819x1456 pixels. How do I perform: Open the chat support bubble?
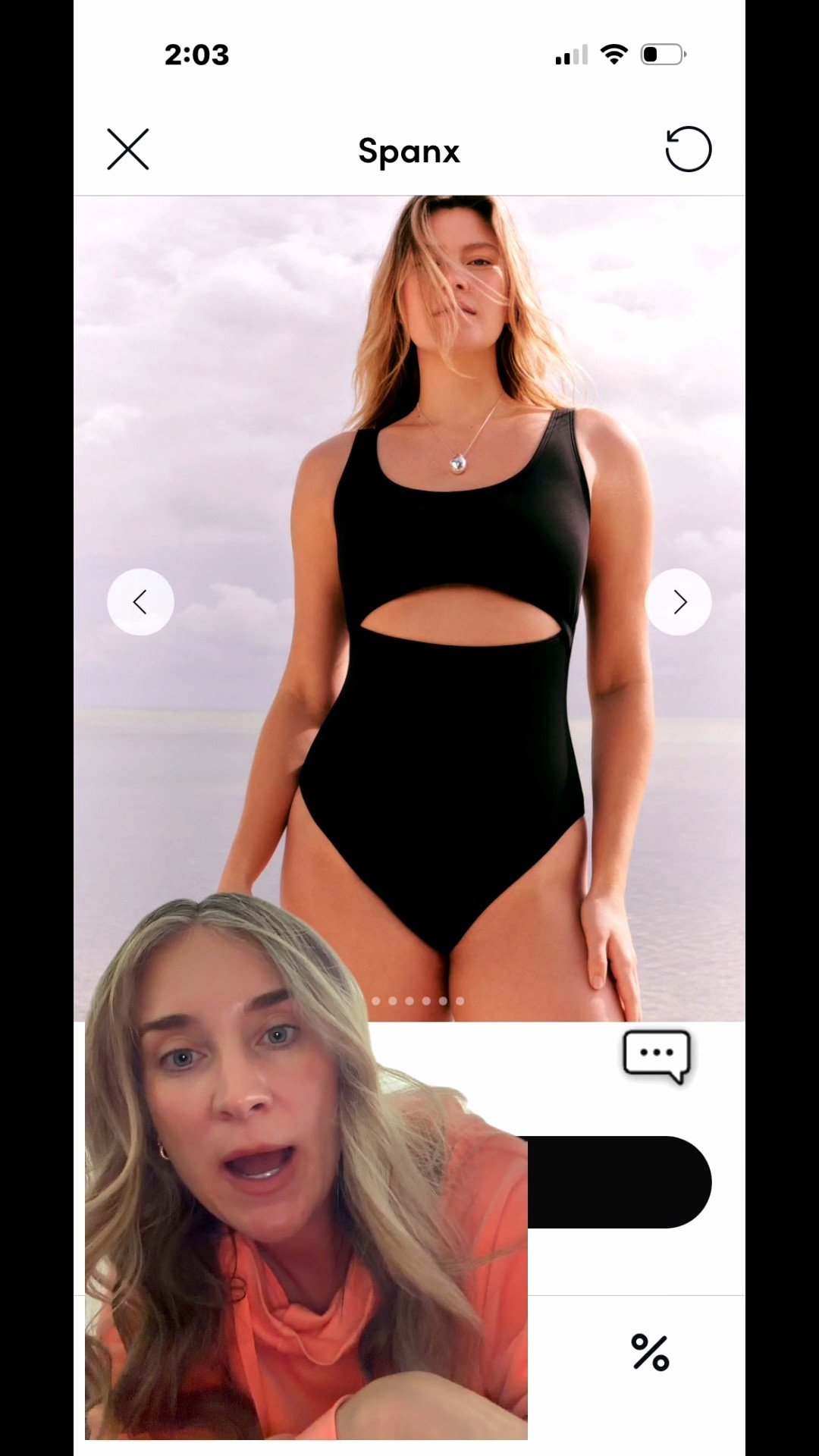click(x=657, y=1056)
